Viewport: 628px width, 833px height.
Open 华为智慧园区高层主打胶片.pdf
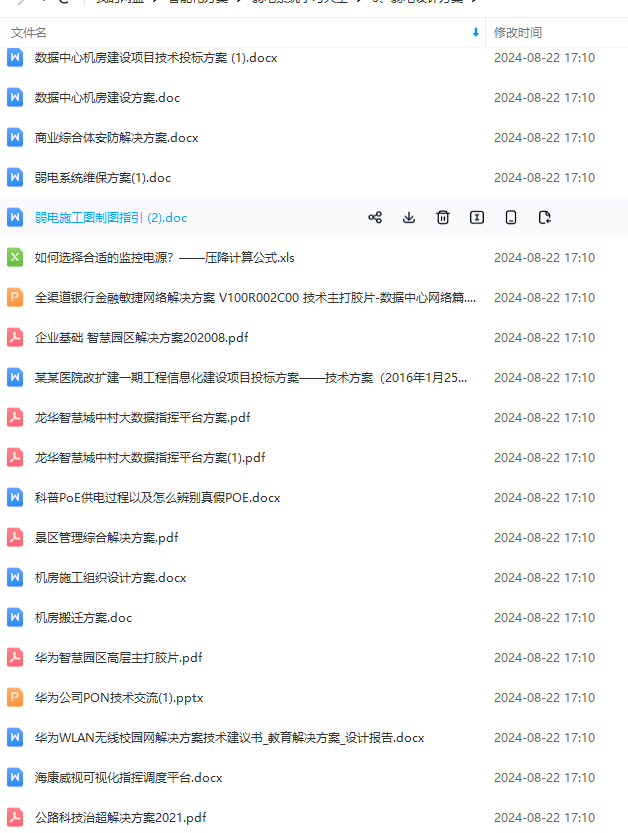(x=118, y=657)
